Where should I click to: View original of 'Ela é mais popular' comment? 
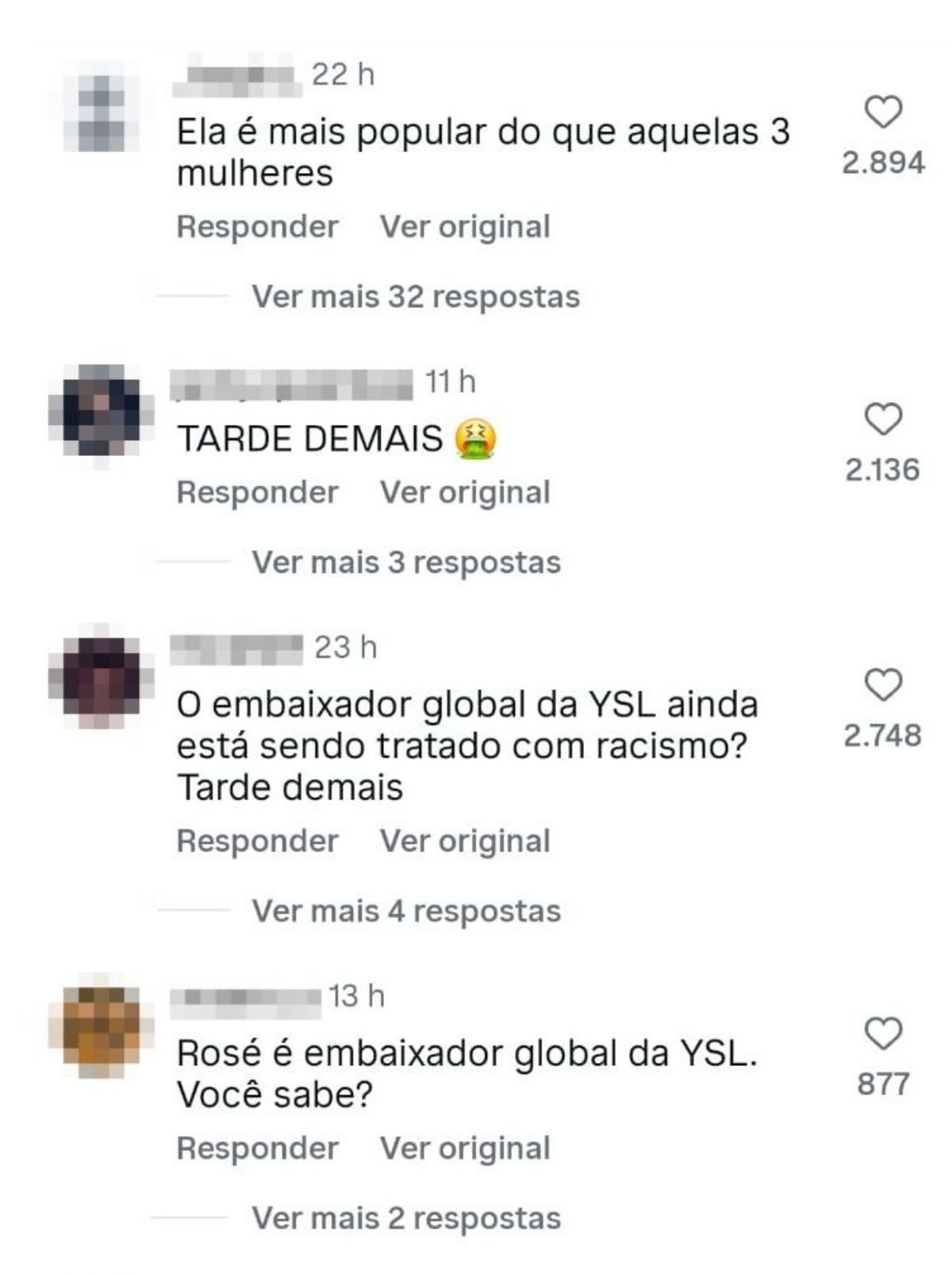[465, 227]
